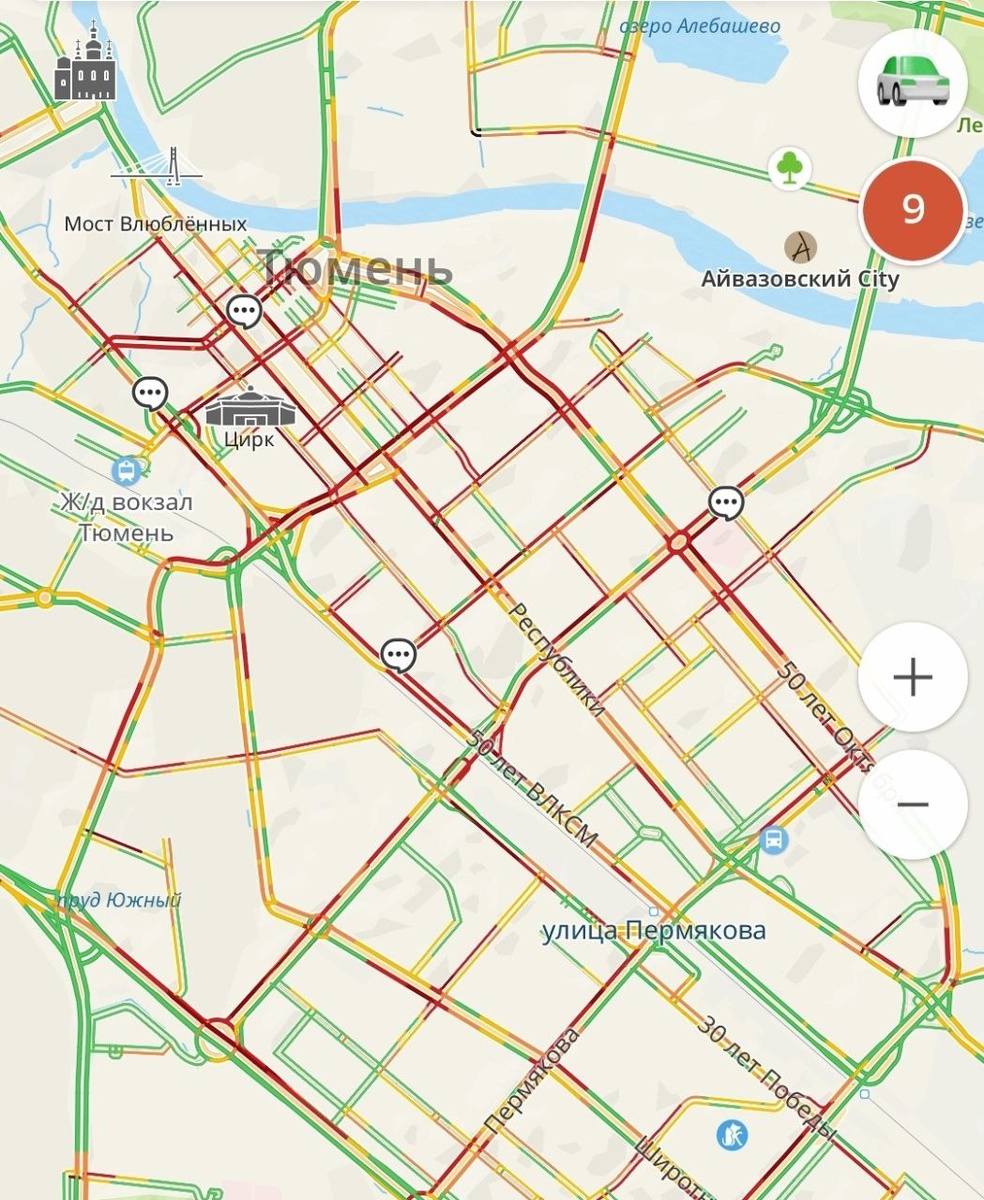984x1200 pixels.
Task: Open the Цирк landmark on the map
Action: tap(250, 410)
